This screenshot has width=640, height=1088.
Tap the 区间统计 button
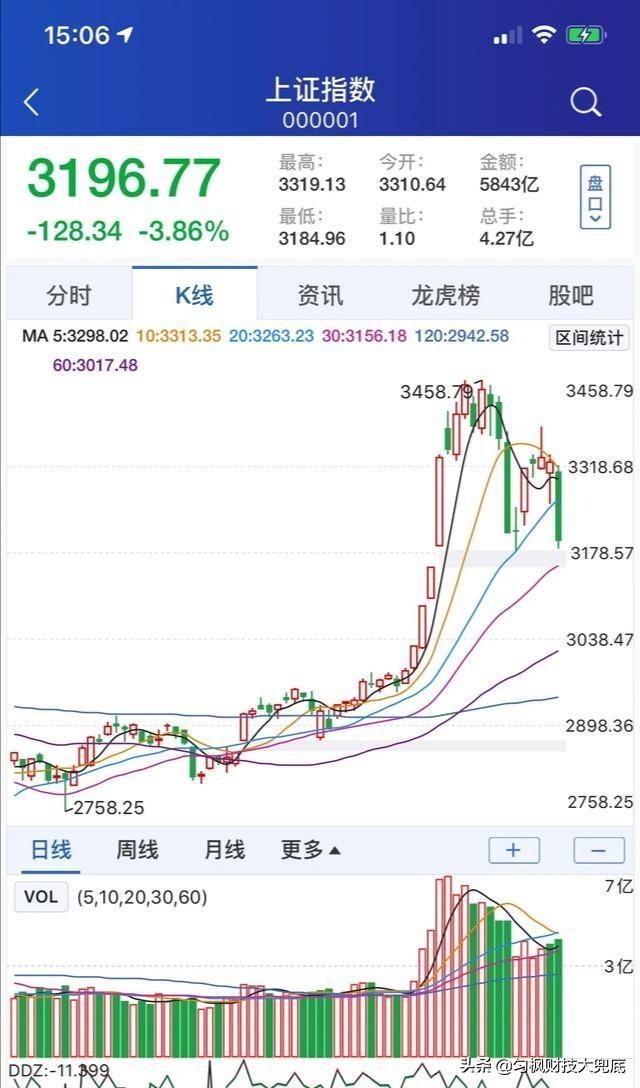(x=589, y=337)
